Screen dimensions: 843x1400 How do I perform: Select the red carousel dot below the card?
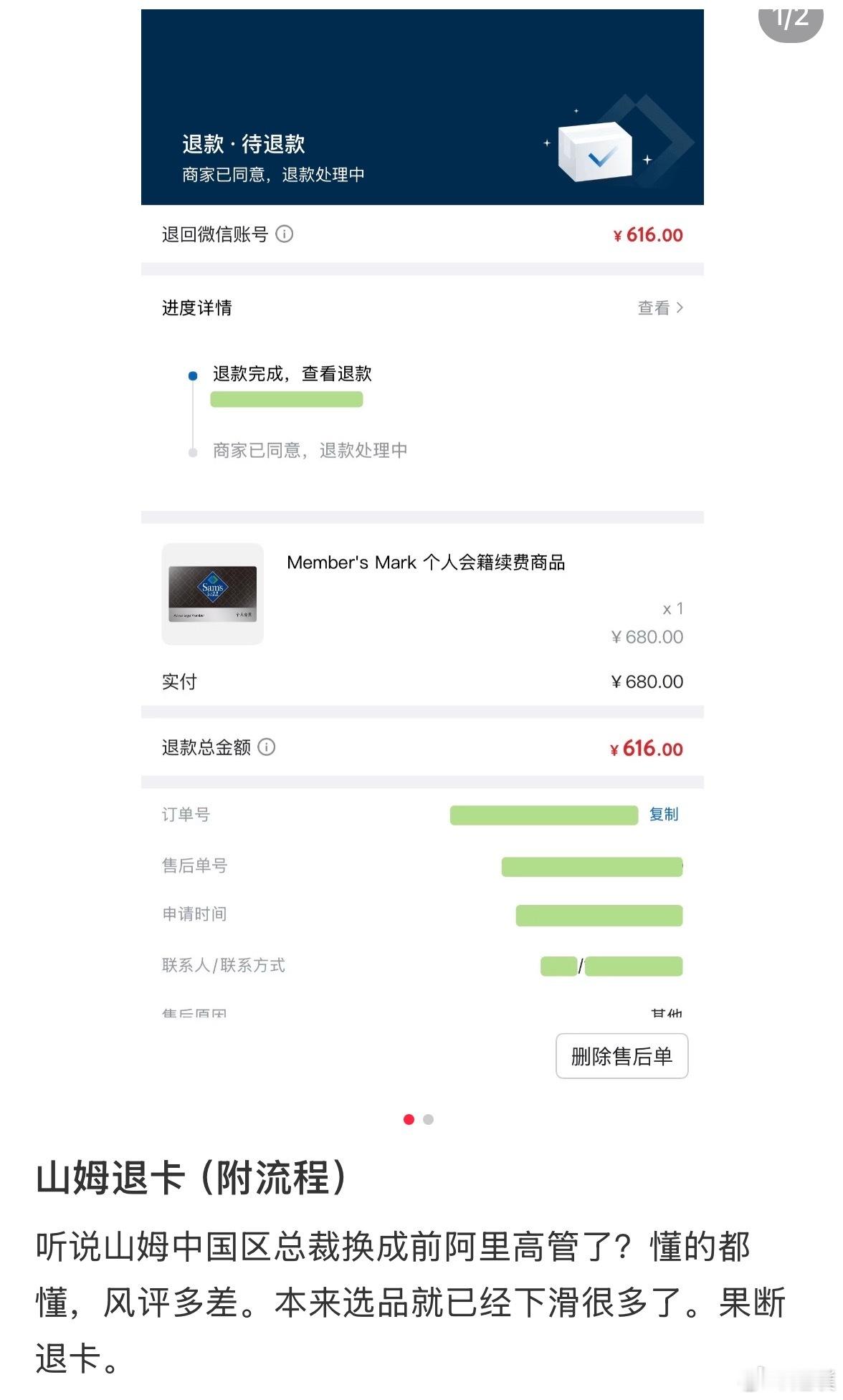[x=410, y=1119]
